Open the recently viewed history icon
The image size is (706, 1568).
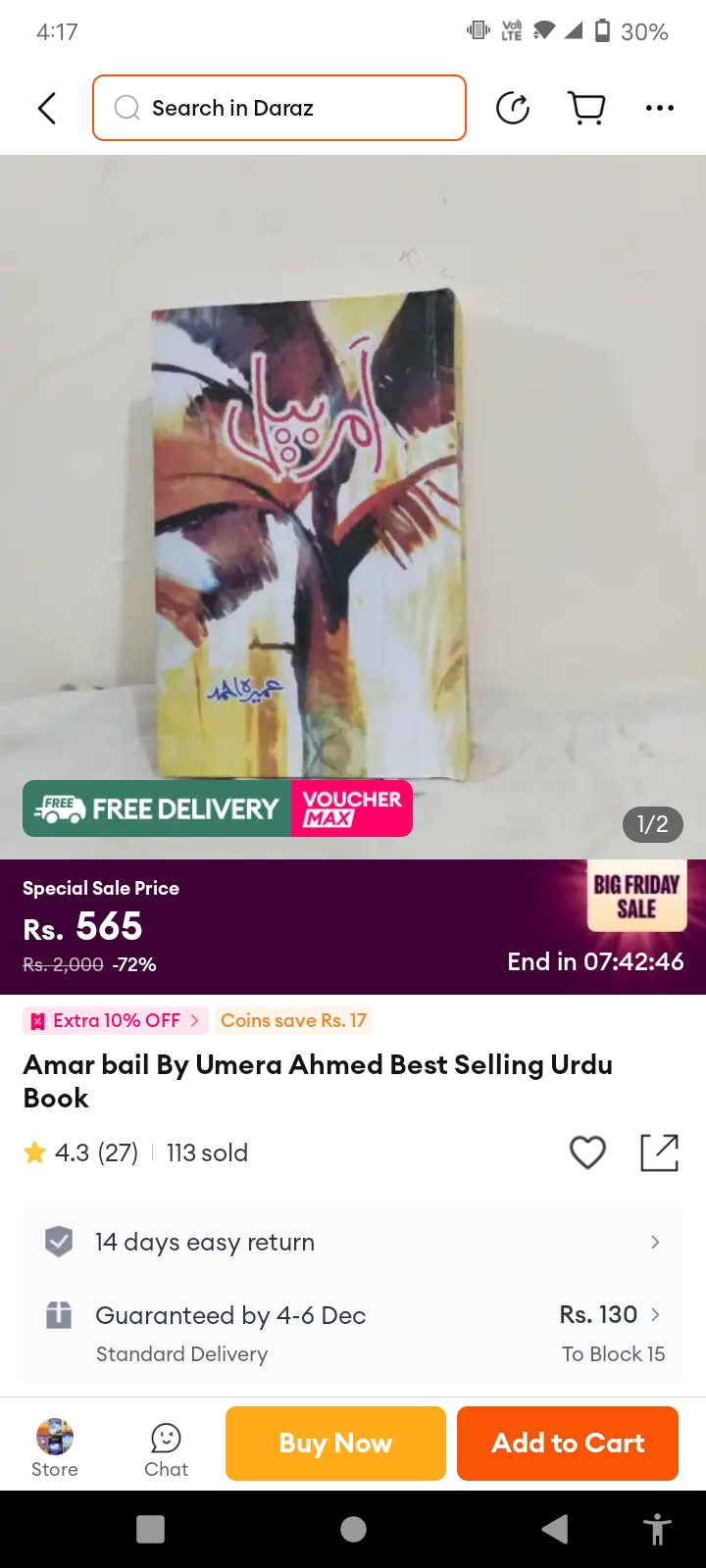[x=513, y=108]
